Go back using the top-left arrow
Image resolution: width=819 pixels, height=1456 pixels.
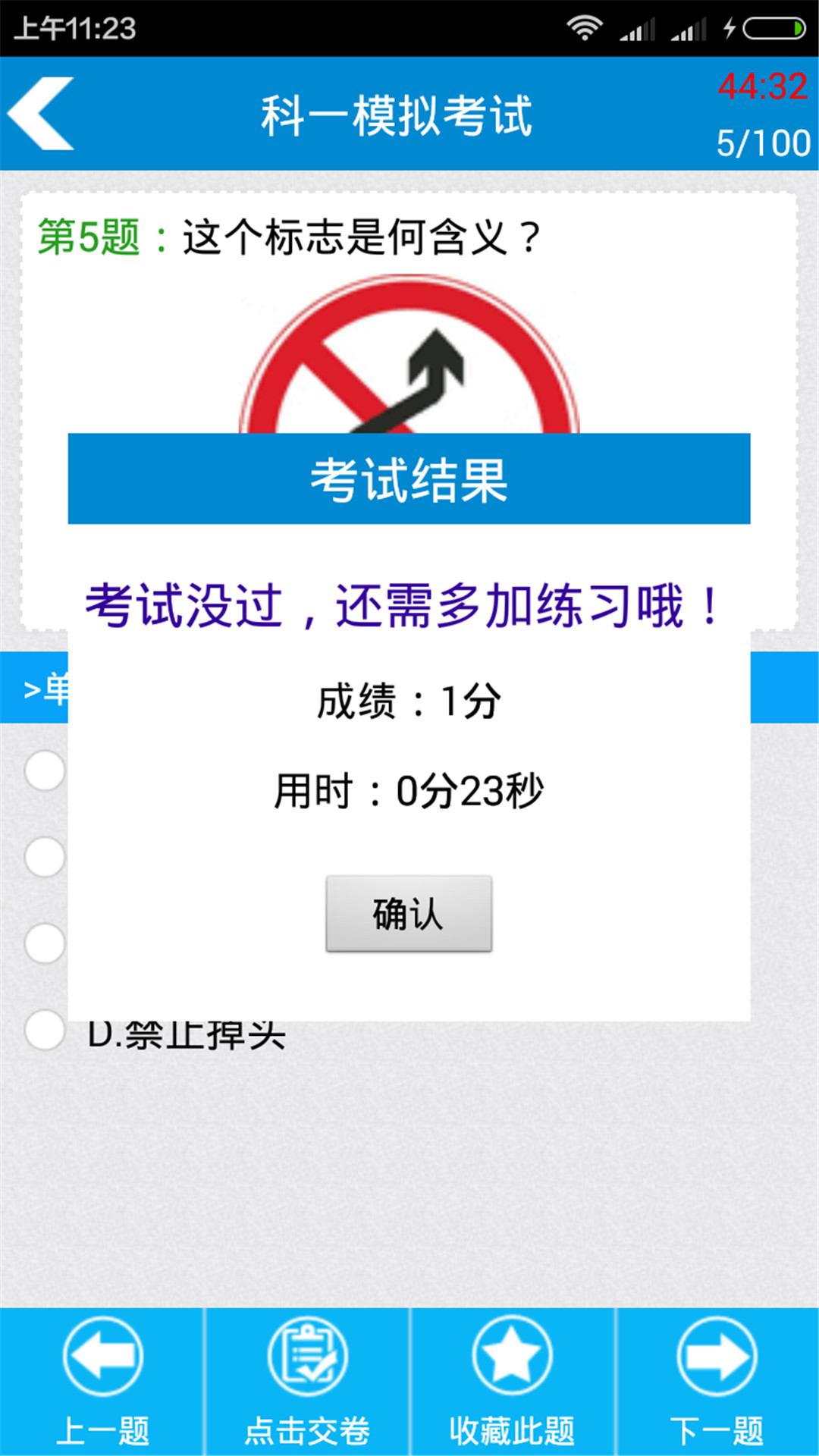point(41,114)
